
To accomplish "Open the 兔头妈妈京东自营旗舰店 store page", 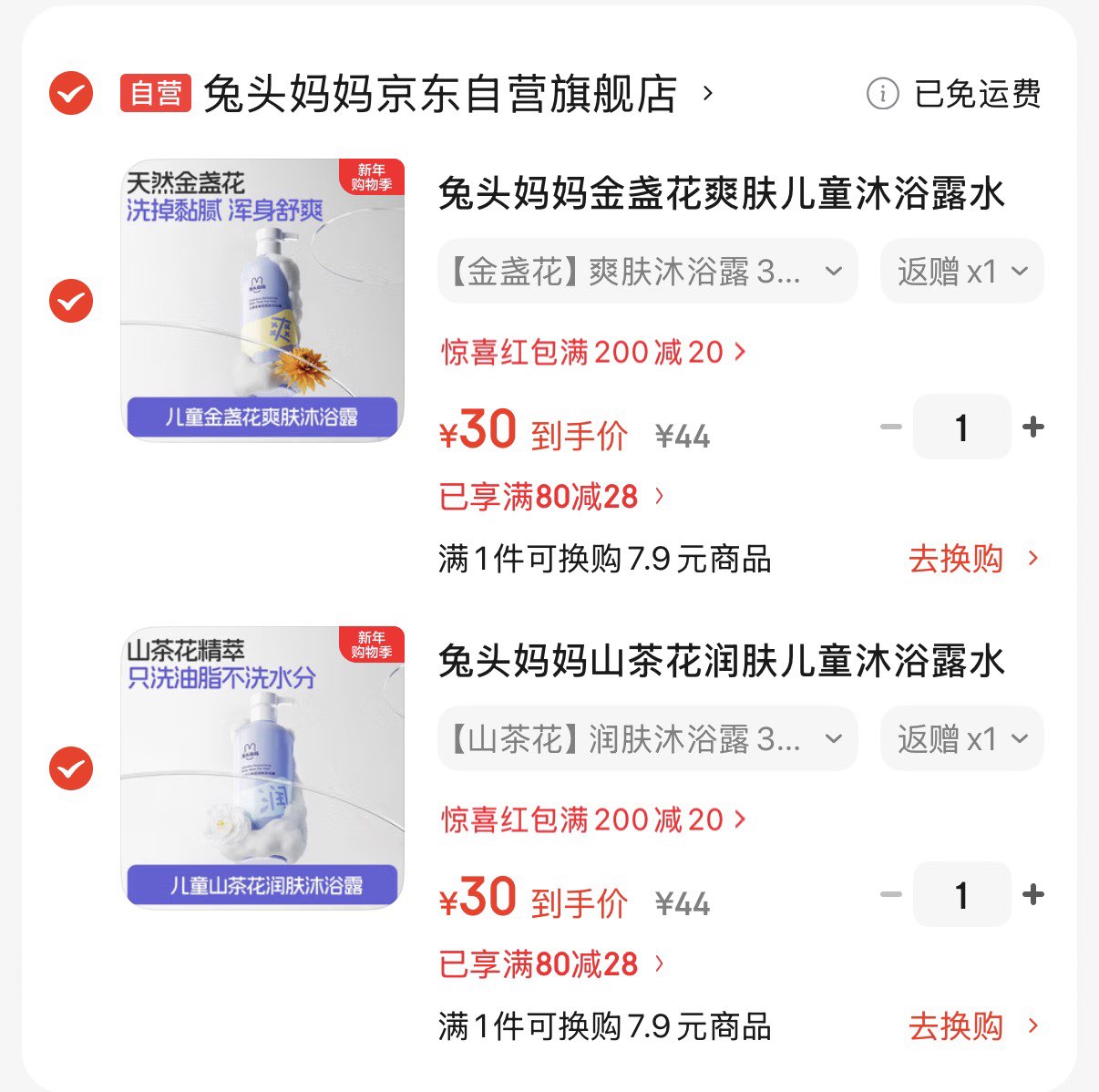I will [440, 94].
